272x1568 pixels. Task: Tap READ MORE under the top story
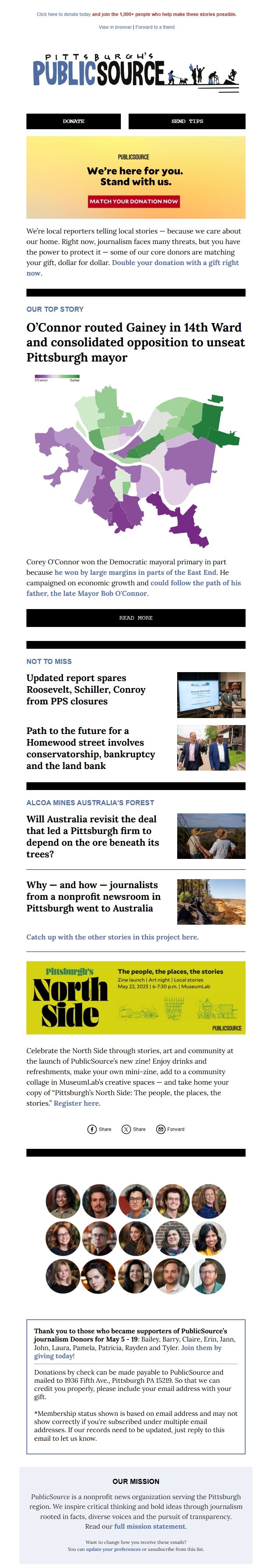[135, 618]
